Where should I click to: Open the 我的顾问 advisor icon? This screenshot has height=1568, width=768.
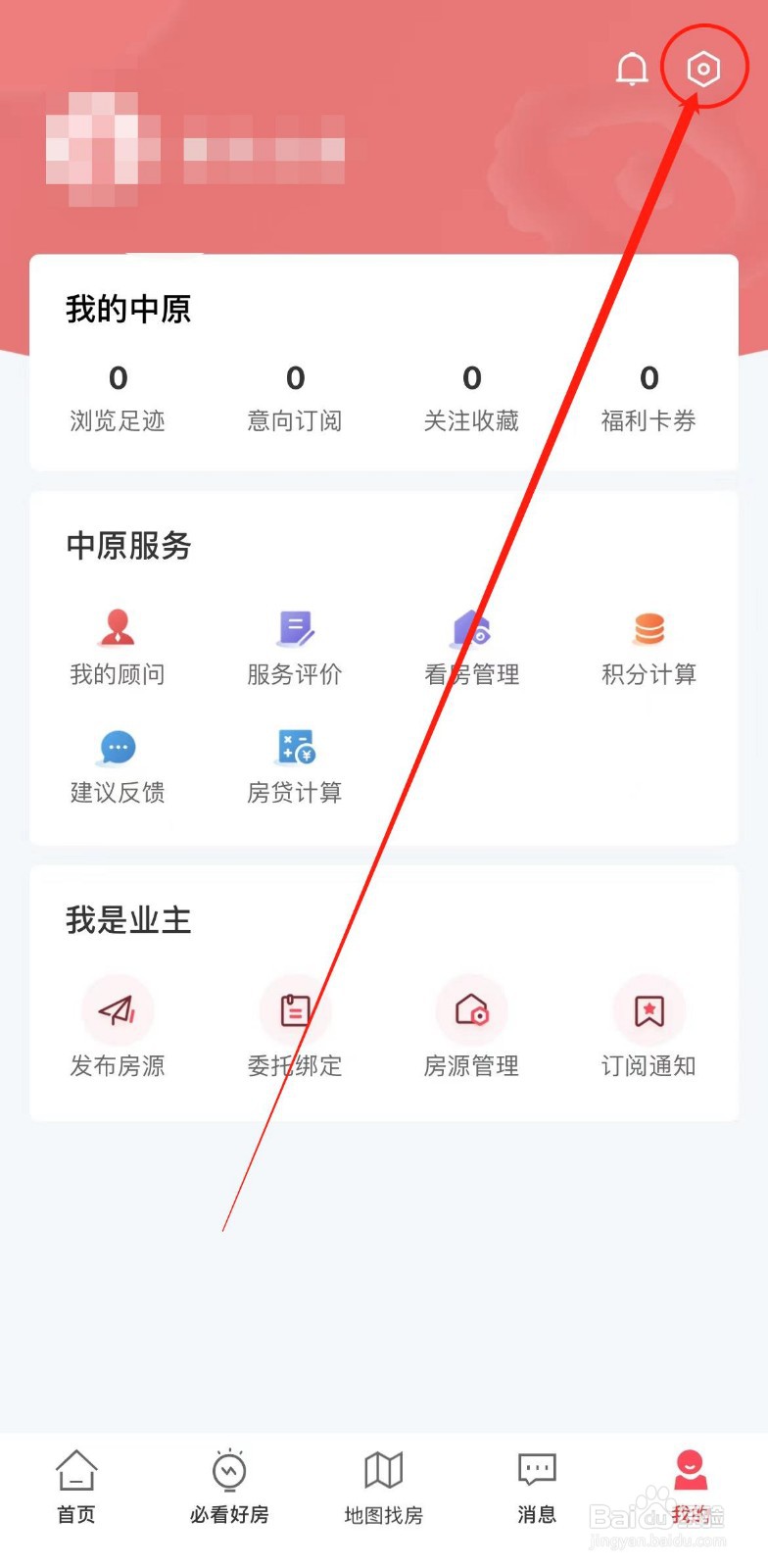118,642
